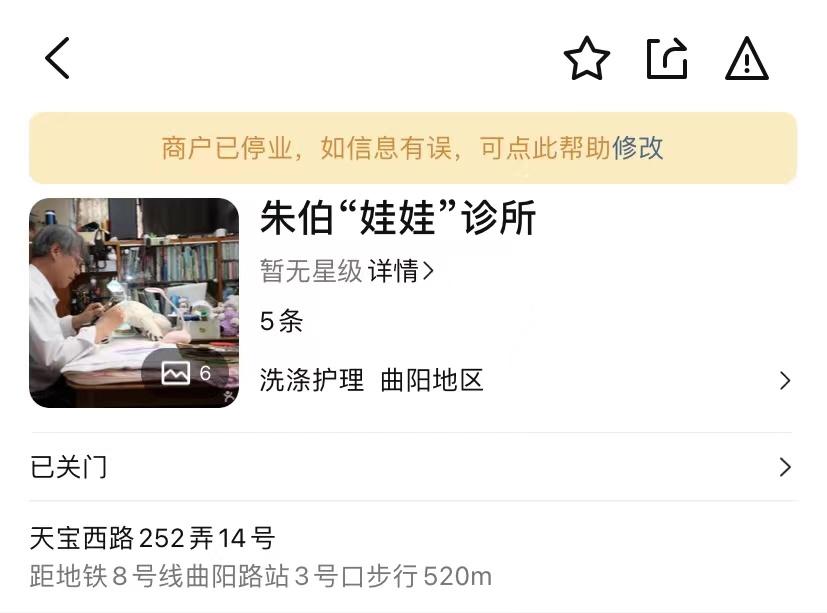827x613 pixels.
Task: Favorite this merchant with the star icon
Action: pyautogui.click(x=587, y=59)
